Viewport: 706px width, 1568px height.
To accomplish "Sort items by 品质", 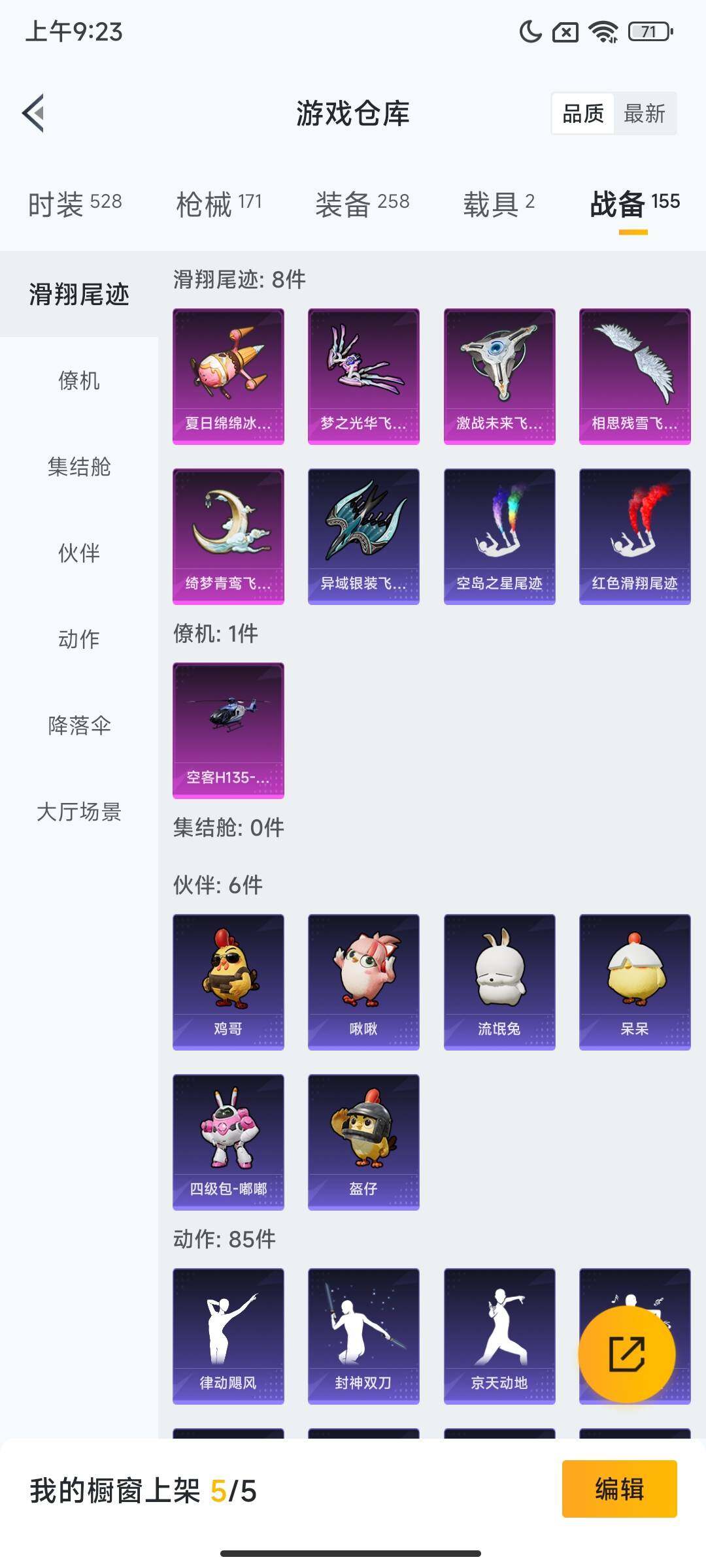I will (x=582, y=114).
